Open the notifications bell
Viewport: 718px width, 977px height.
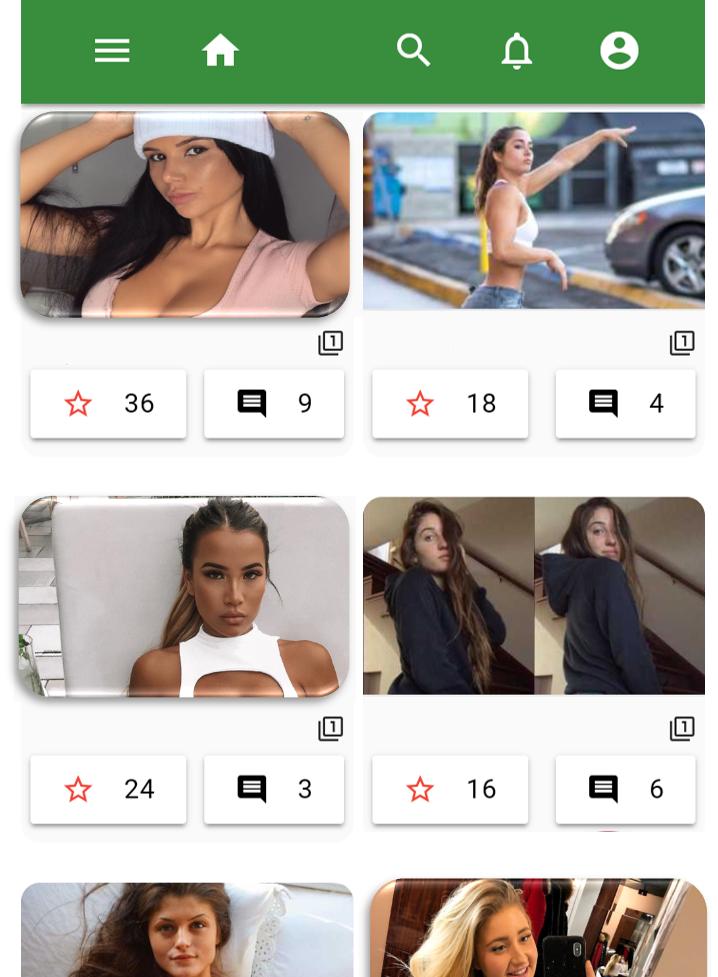pyautogui.click(x=516, y=51)
